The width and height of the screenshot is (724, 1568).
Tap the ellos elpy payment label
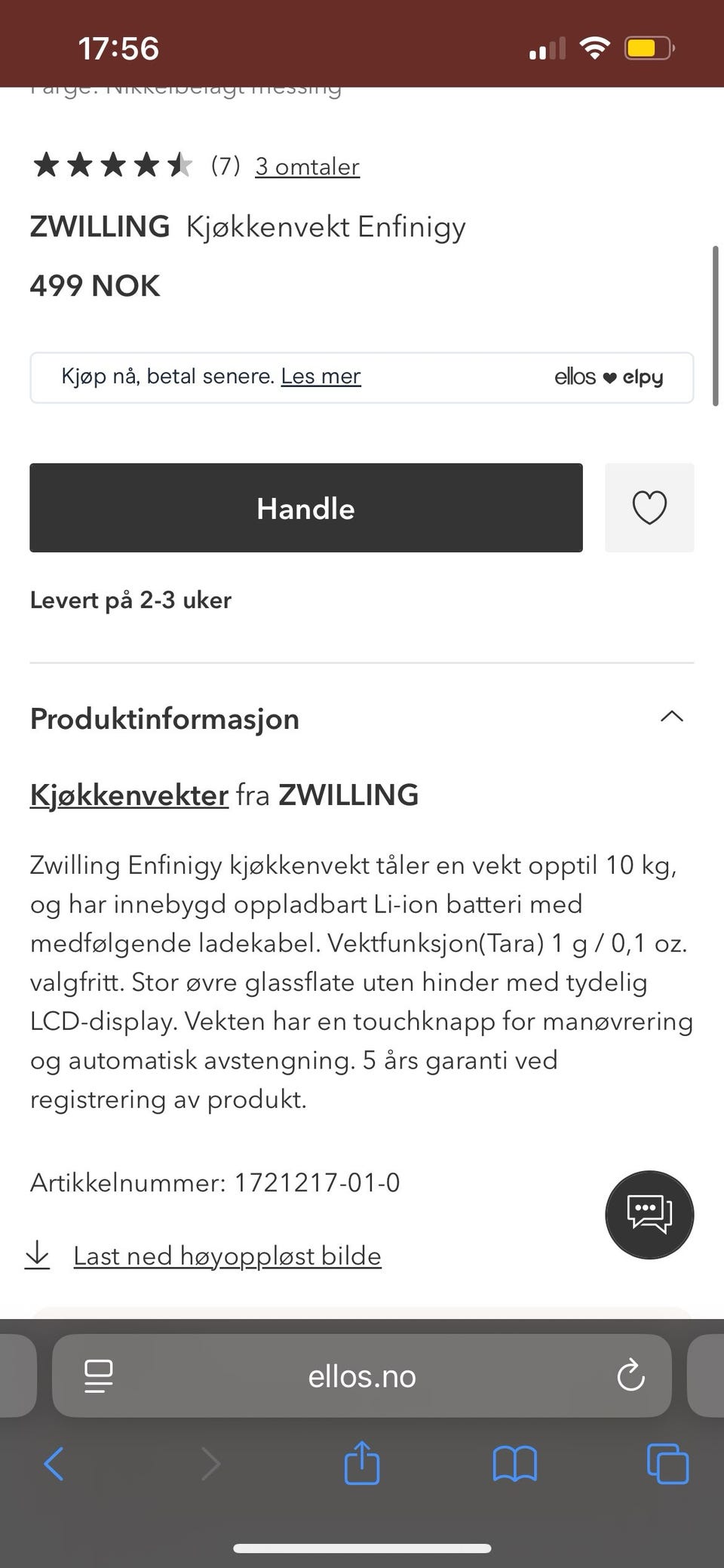[608, 377]
